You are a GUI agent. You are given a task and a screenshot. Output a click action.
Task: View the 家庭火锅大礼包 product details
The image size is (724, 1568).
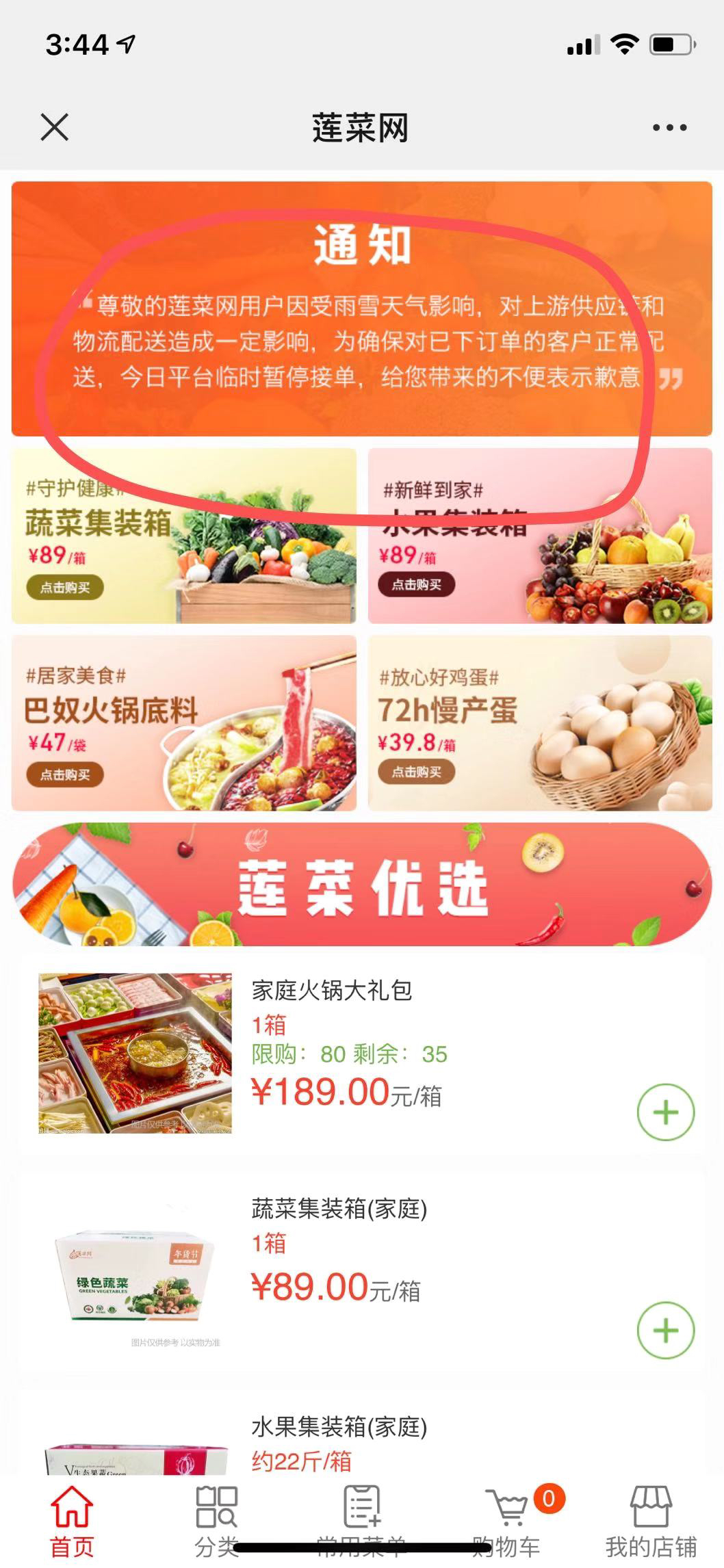tap(332, 990)
